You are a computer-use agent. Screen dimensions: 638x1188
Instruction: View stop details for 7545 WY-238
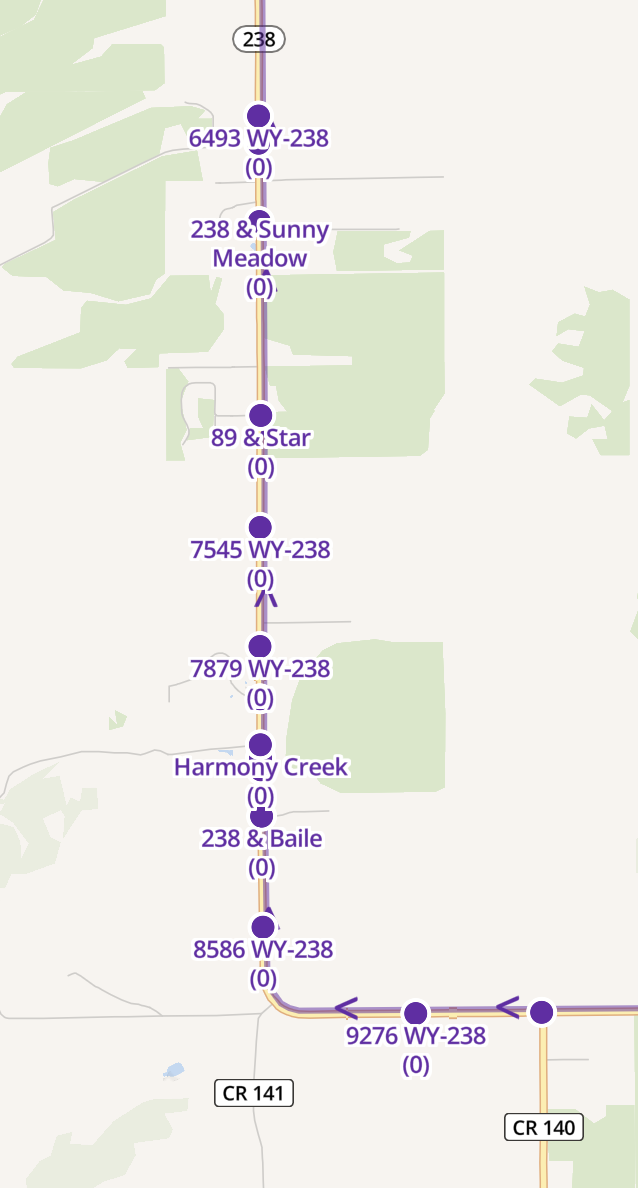coord(260,527)
